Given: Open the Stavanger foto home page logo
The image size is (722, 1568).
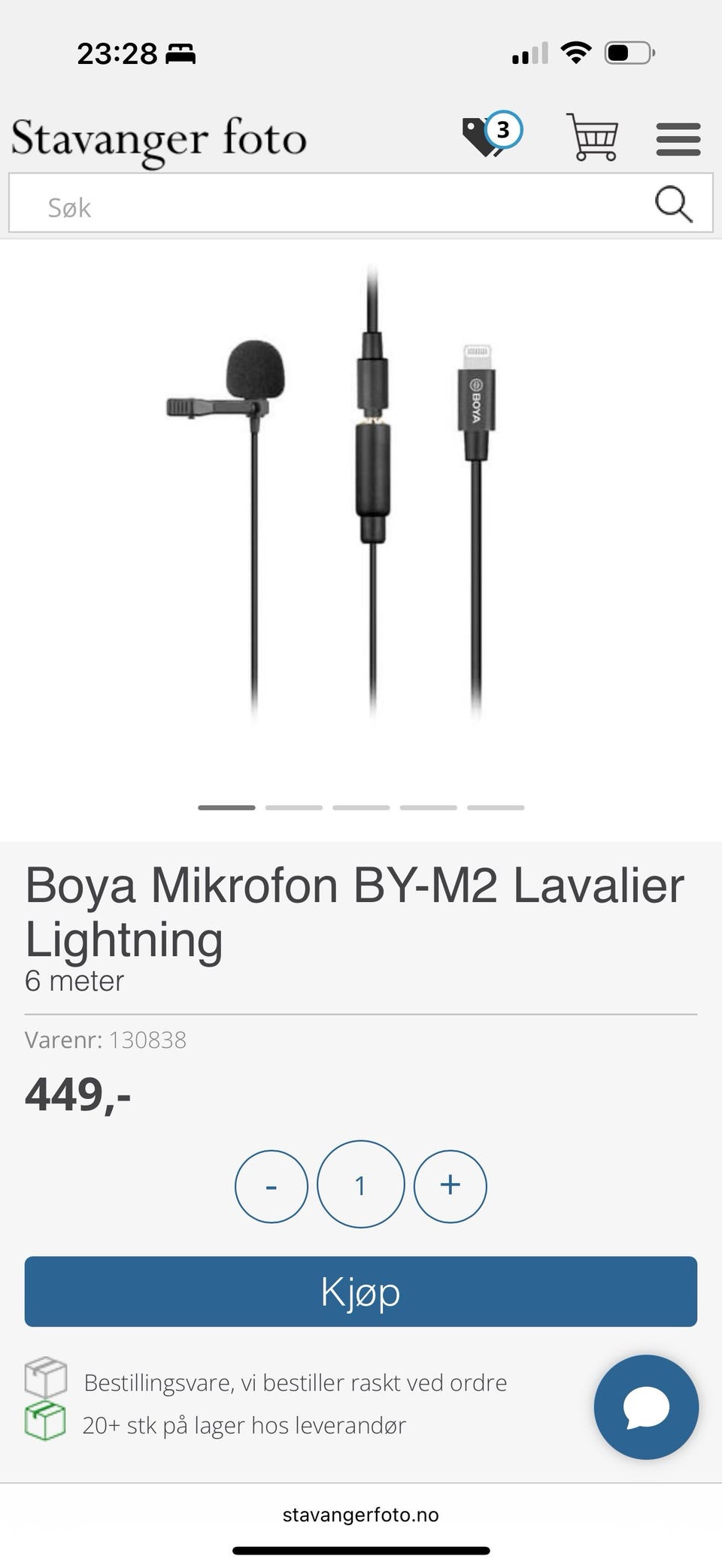Looking at the screenshot, I should pos(159,140).
